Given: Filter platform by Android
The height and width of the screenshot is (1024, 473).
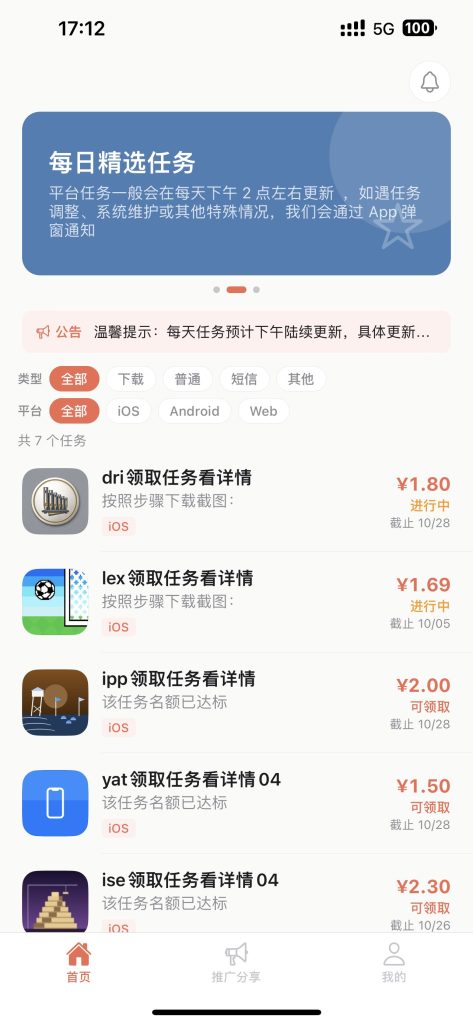Looking at the screenshot, I should 195,411.
